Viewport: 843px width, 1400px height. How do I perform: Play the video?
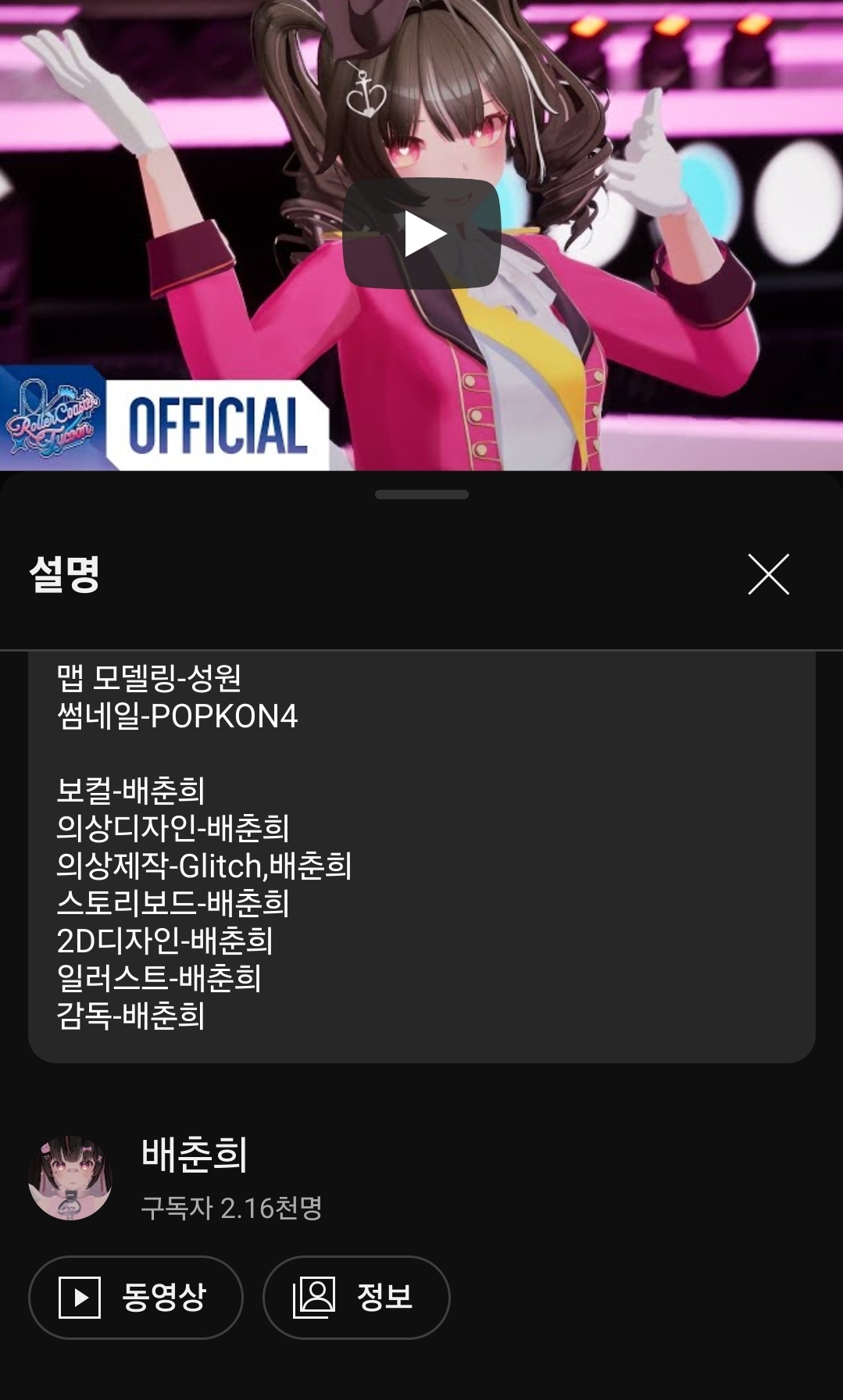422,234
